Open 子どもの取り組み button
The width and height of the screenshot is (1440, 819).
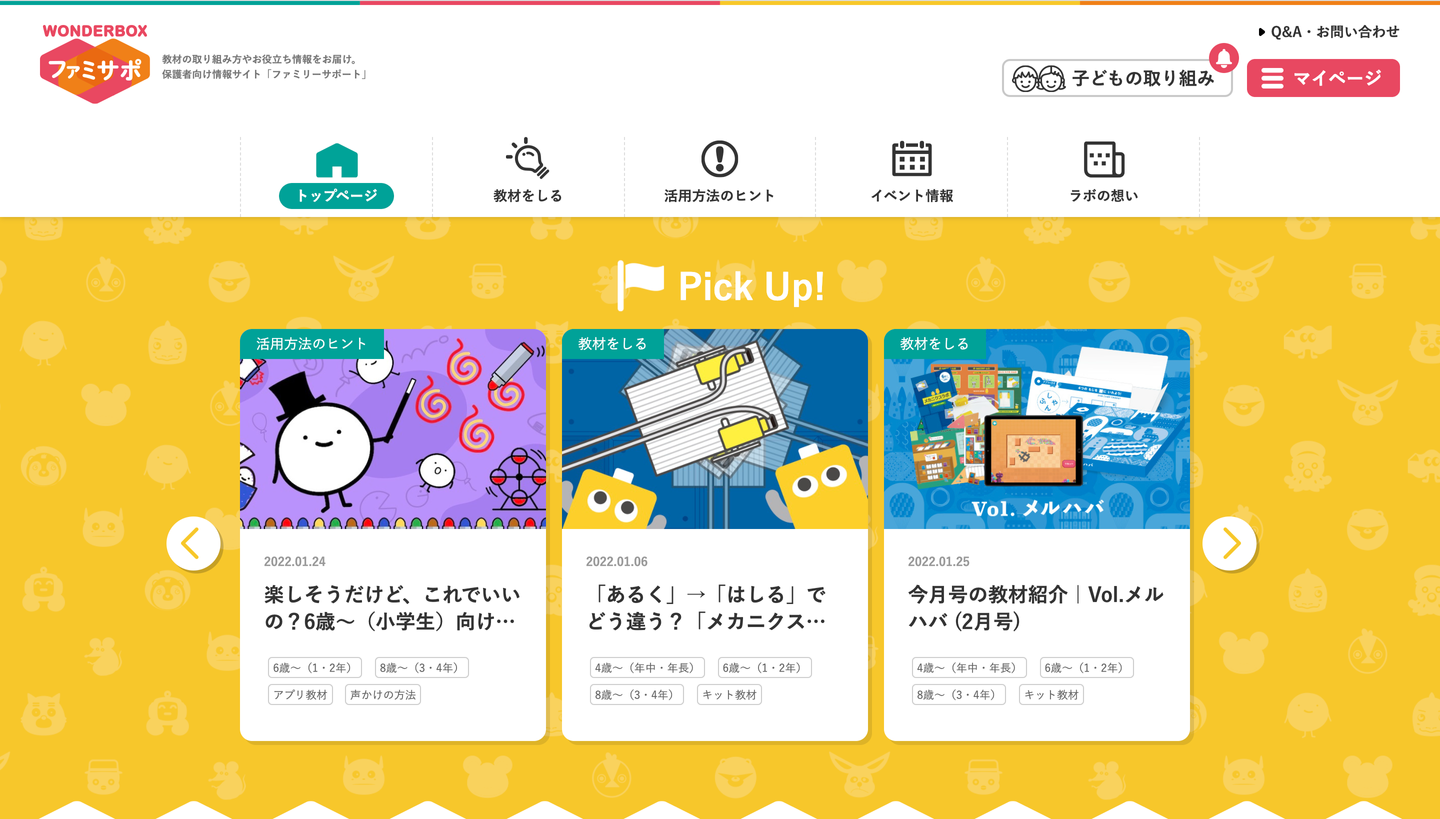(1117, 78)
